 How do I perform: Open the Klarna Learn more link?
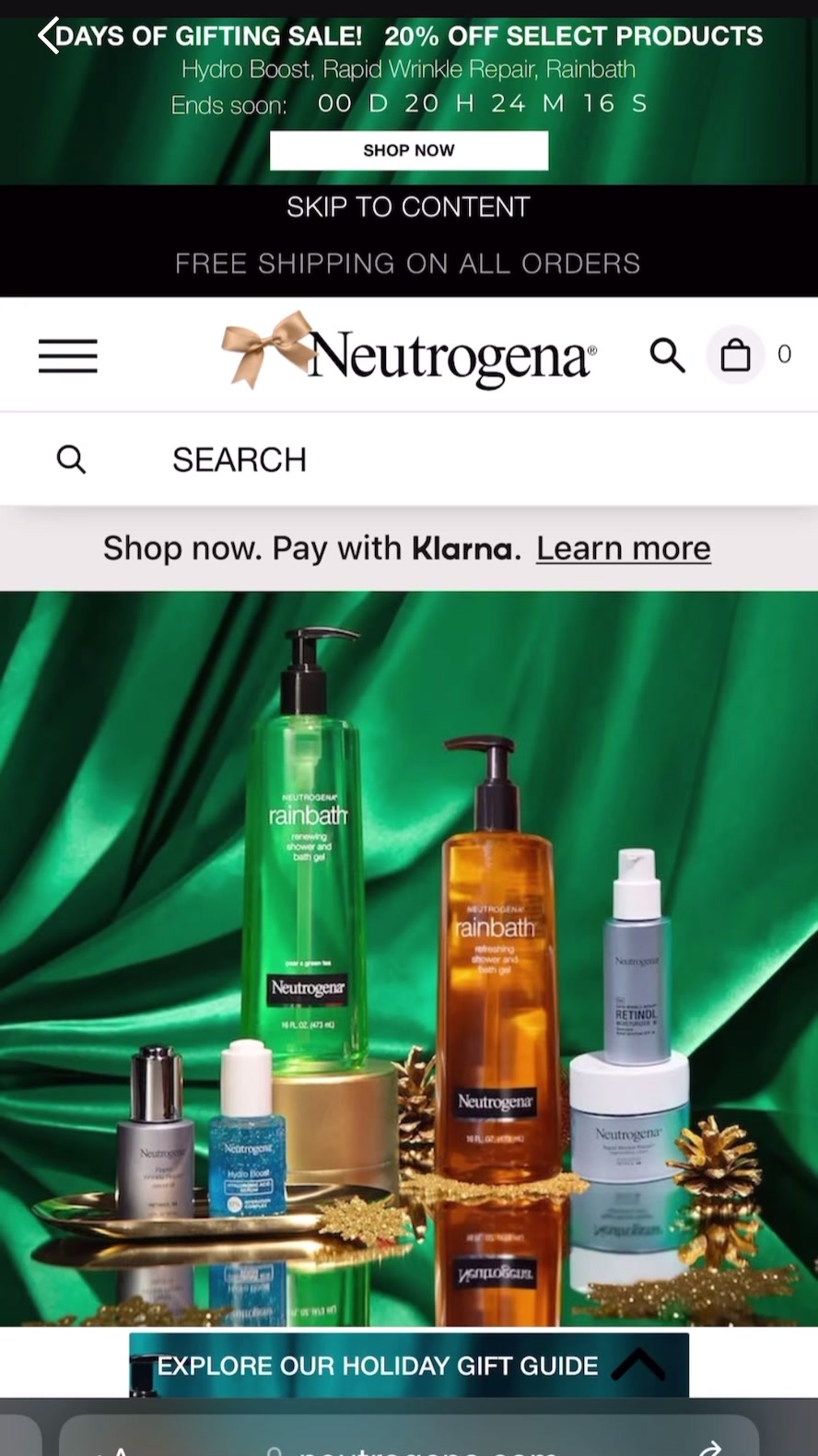click(x=624, y=548)
